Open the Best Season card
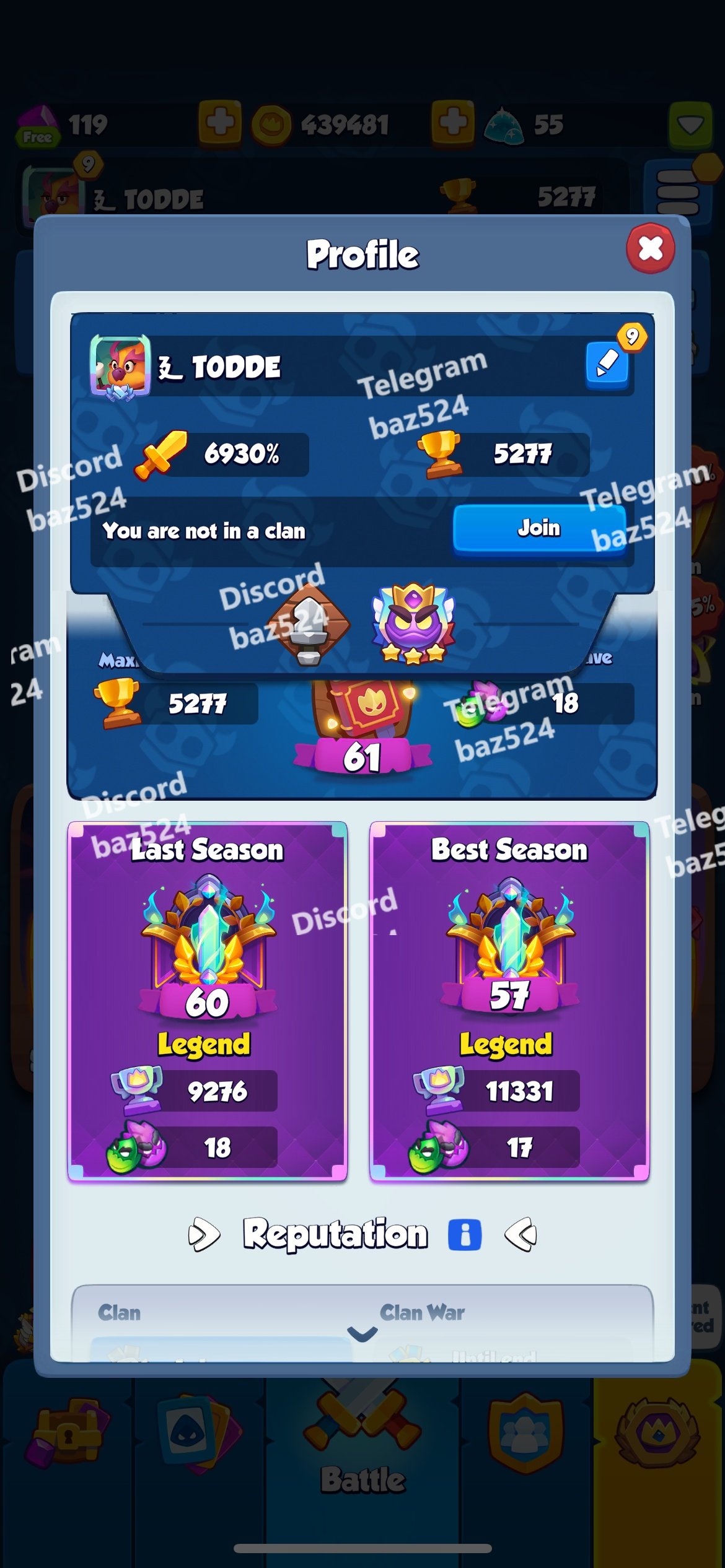 [509, 1001]
